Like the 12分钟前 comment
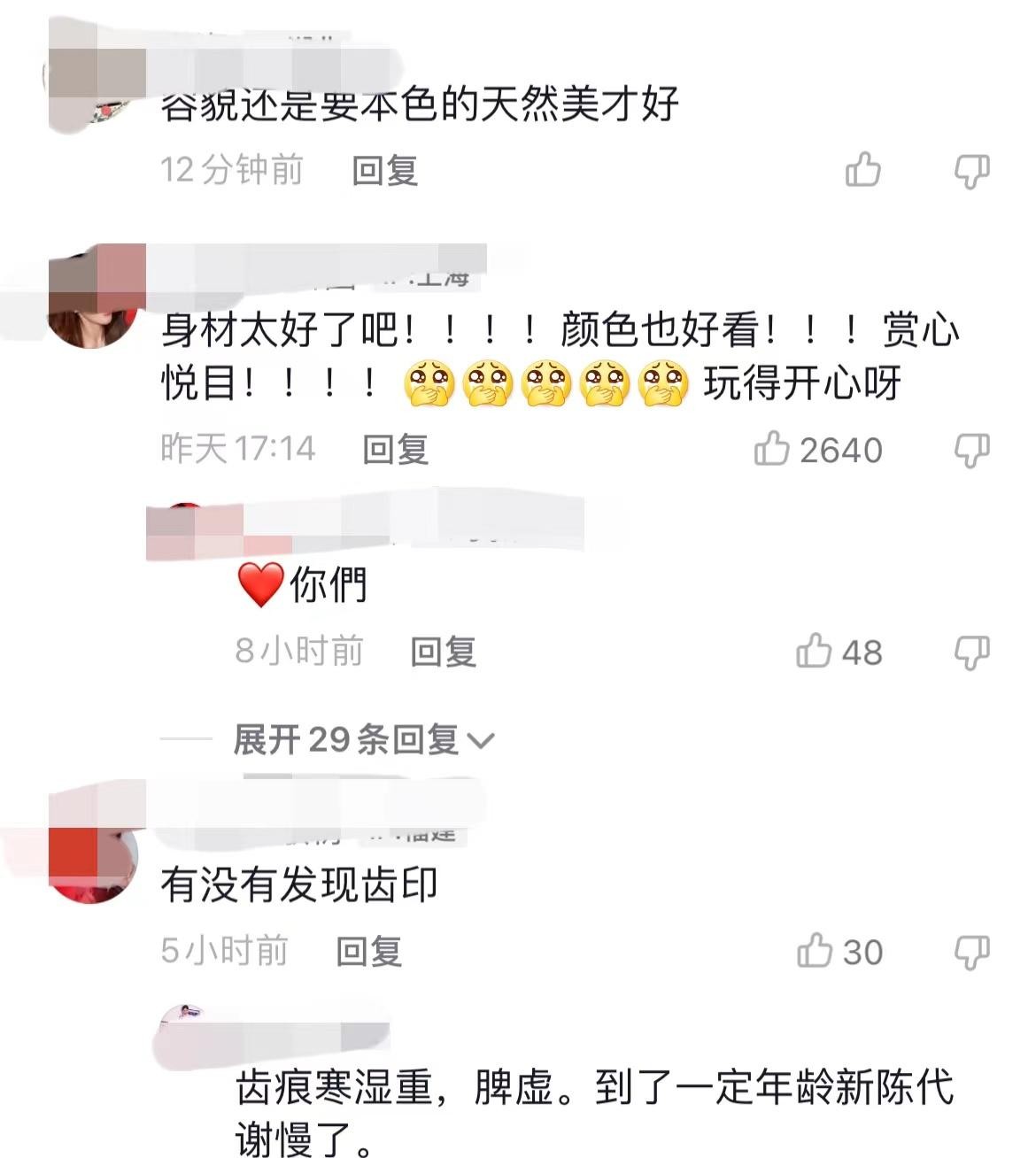 [862, 169]
